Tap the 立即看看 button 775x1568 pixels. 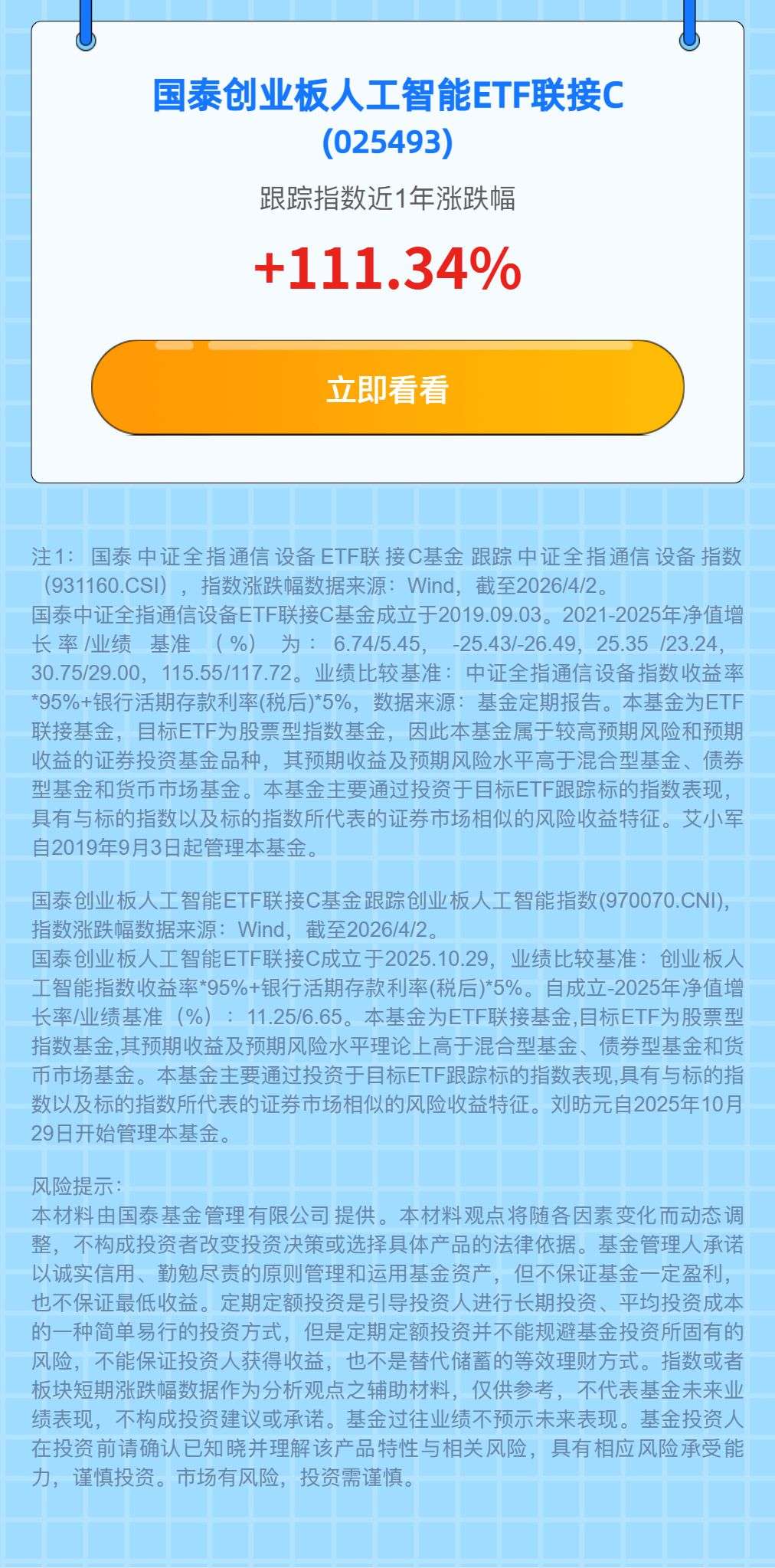(387, 388)
